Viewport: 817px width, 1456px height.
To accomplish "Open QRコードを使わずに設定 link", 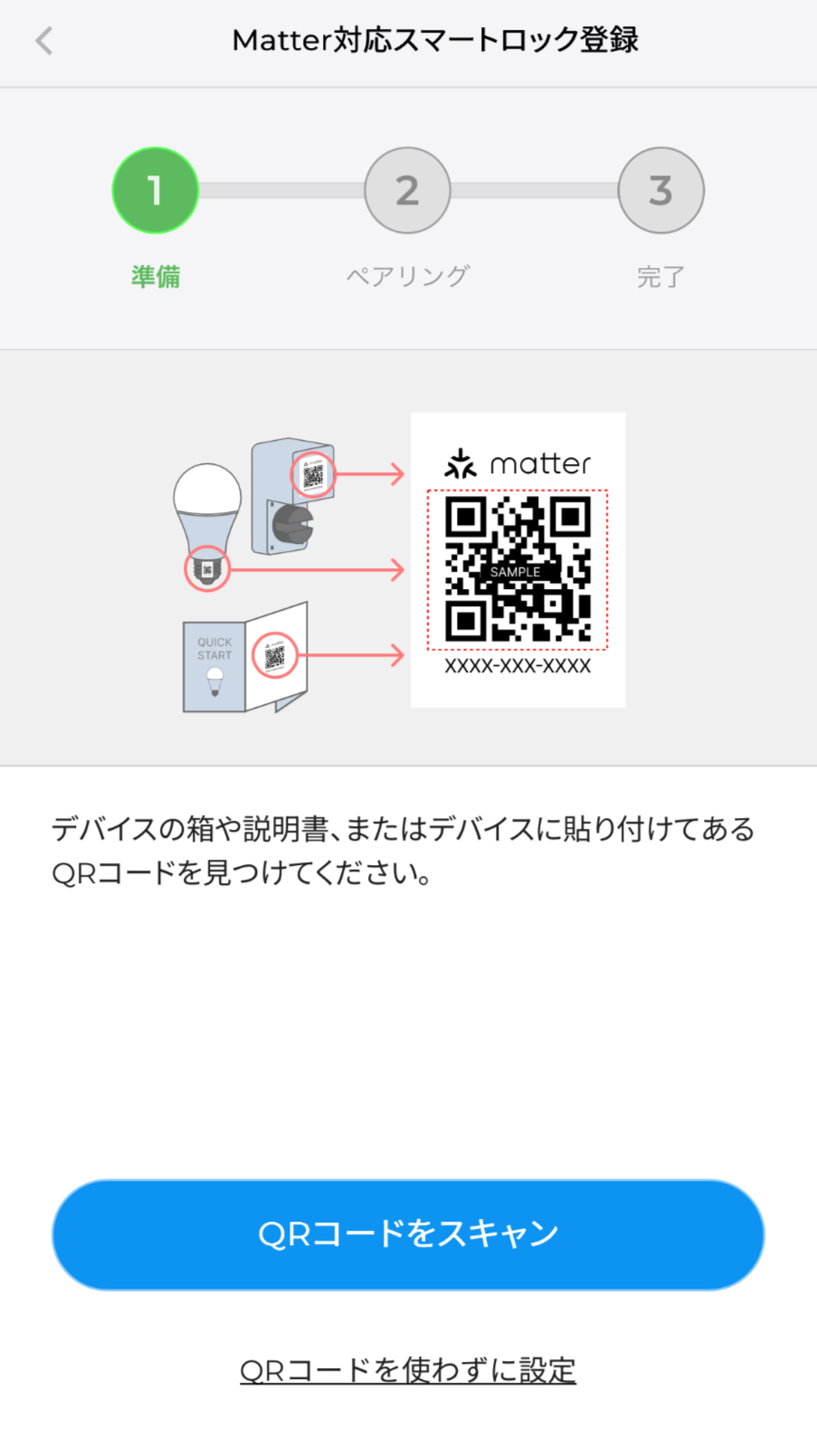I will coord(408,1370).
